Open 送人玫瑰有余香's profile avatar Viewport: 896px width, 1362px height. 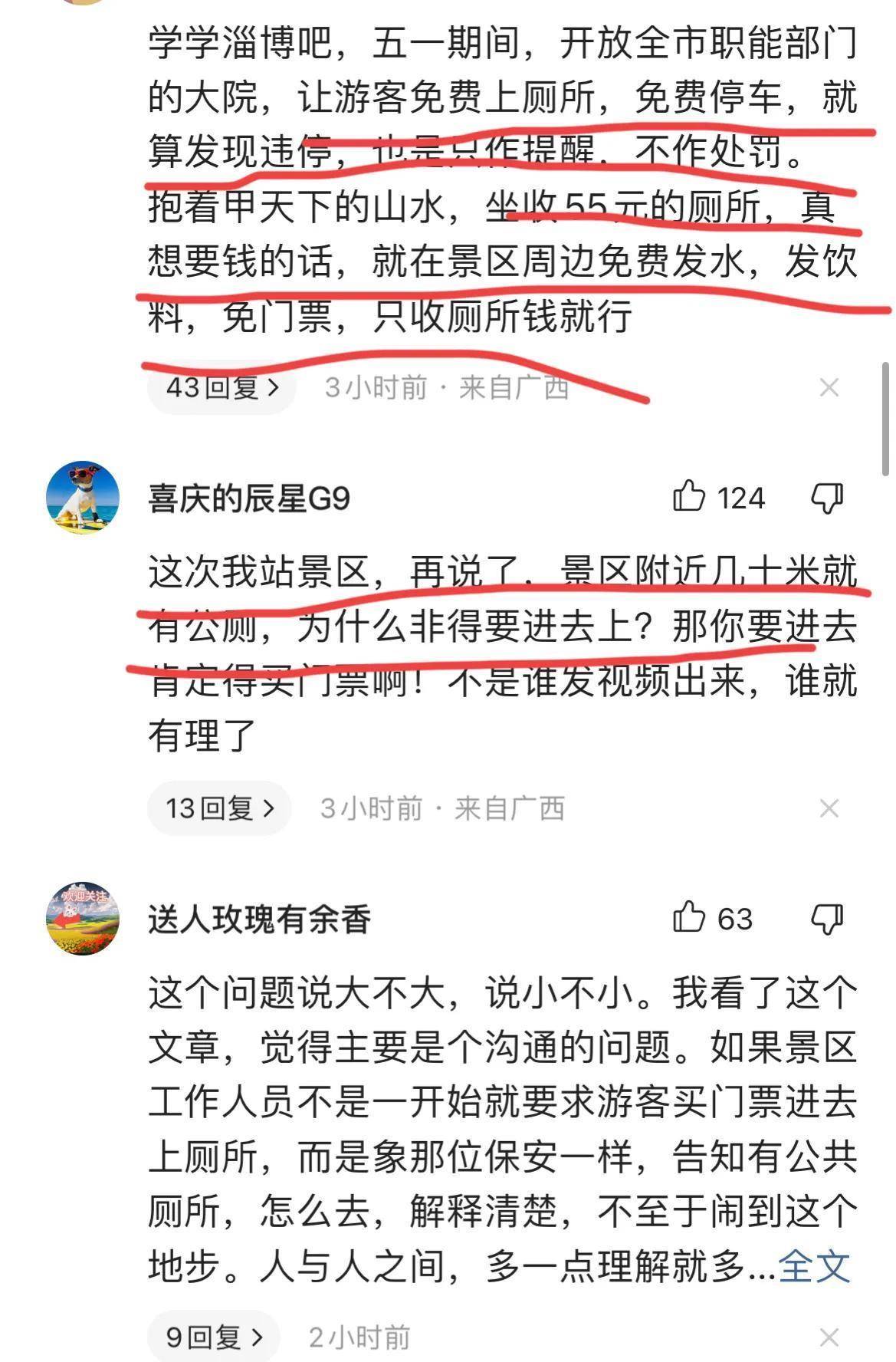[83, 918]
